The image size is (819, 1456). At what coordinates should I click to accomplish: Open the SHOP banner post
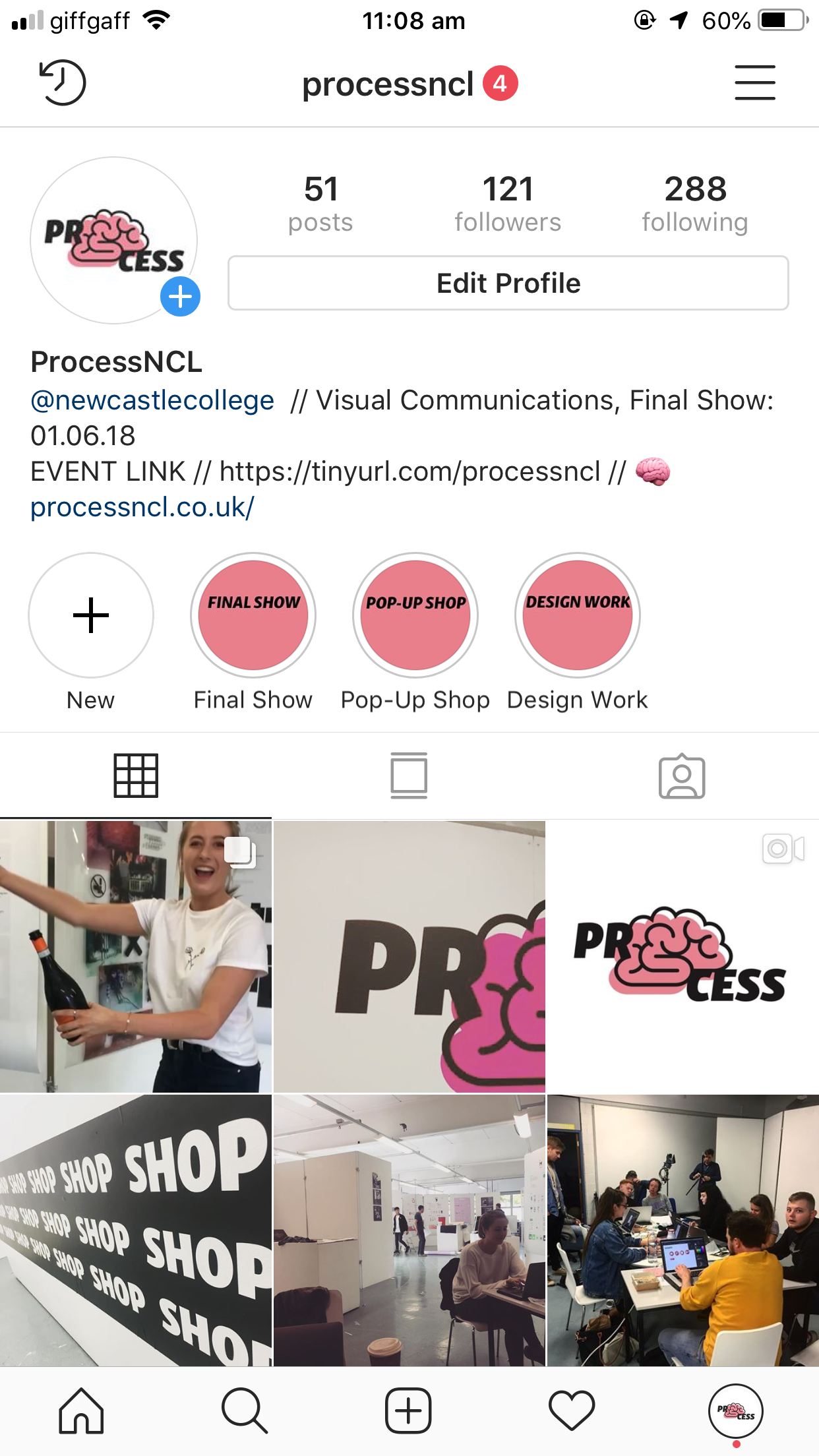coord(135,1230)
